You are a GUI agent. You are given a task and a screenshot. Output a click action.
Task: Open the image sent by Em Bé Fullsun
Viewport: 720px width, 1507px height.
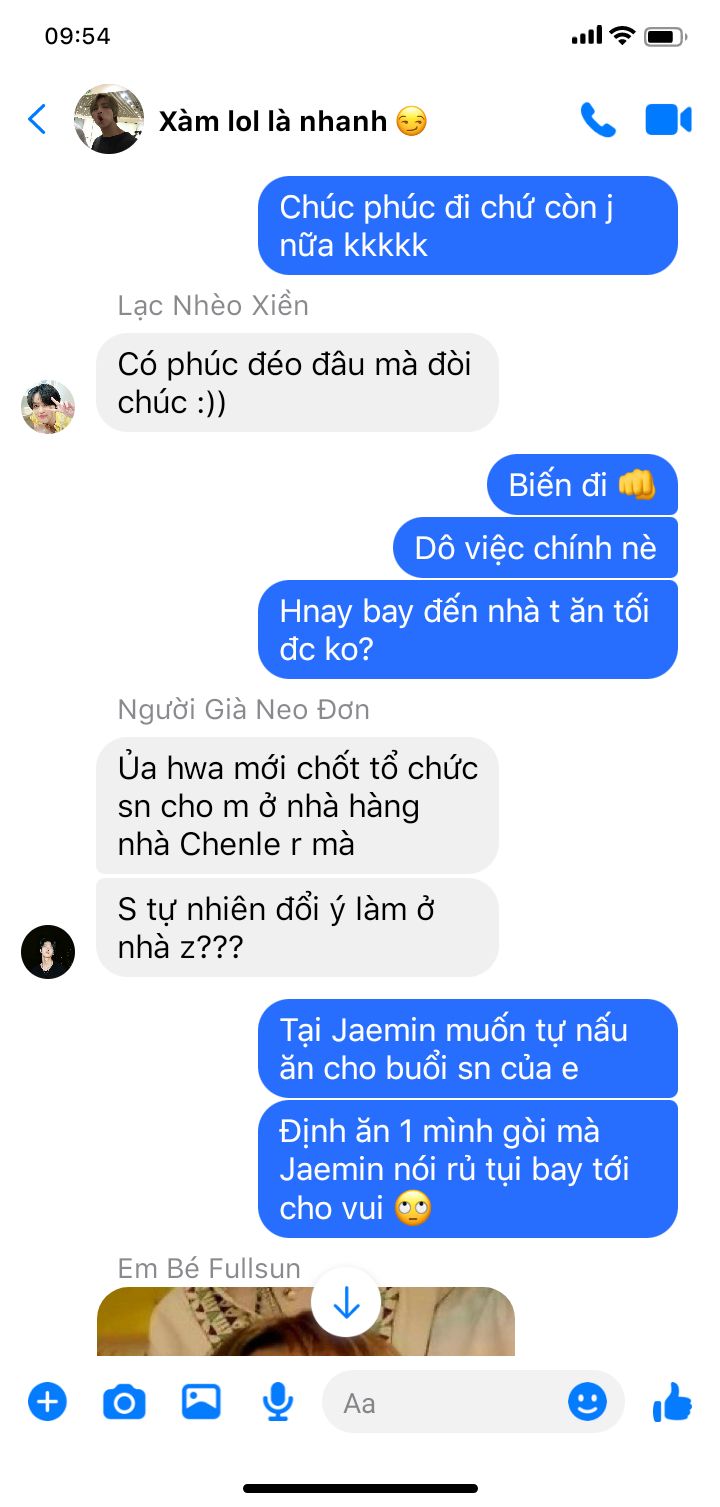click(306, 1321)
